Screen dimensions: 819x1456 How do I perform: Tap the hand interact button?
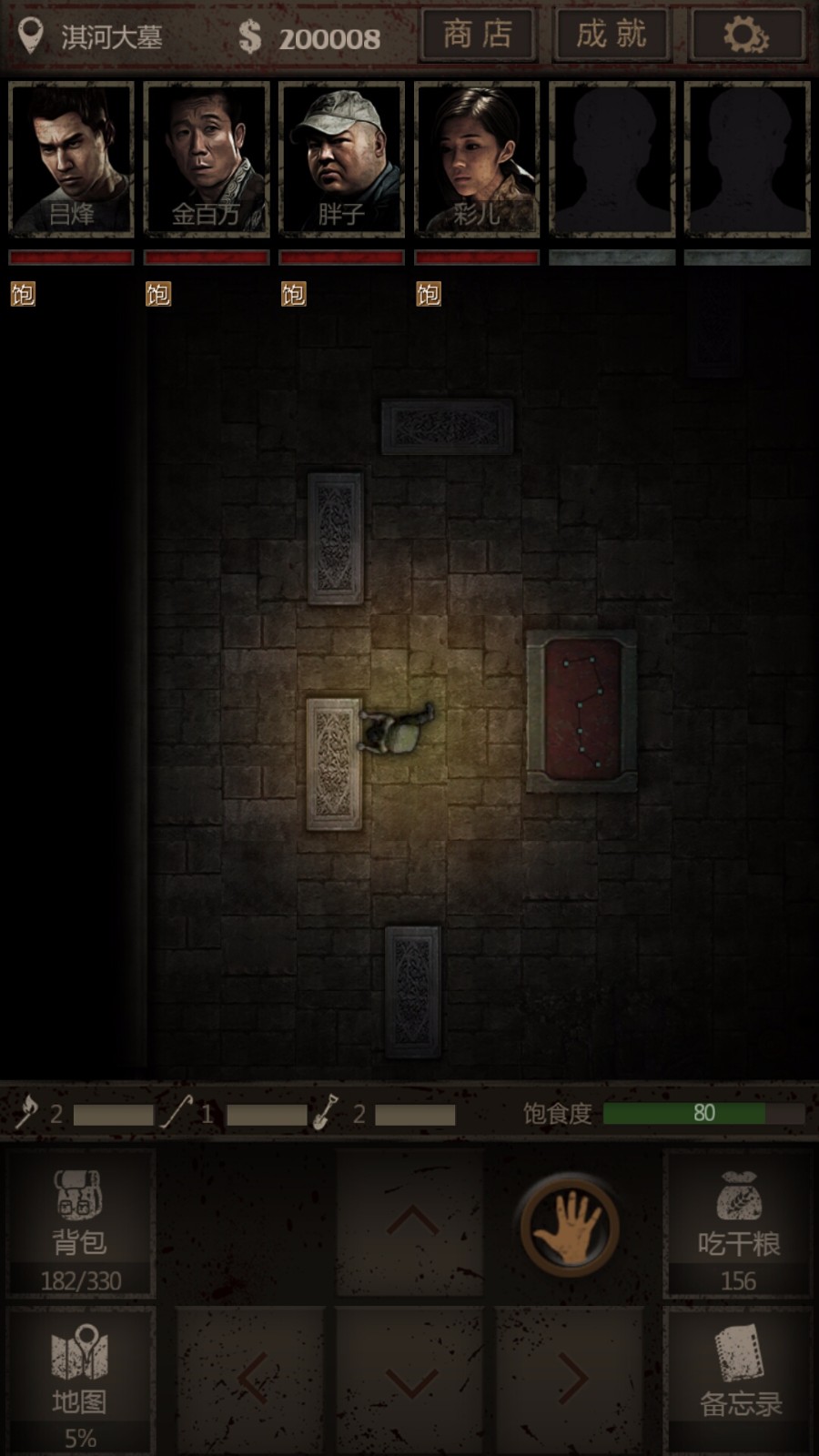click(570, 1225)
